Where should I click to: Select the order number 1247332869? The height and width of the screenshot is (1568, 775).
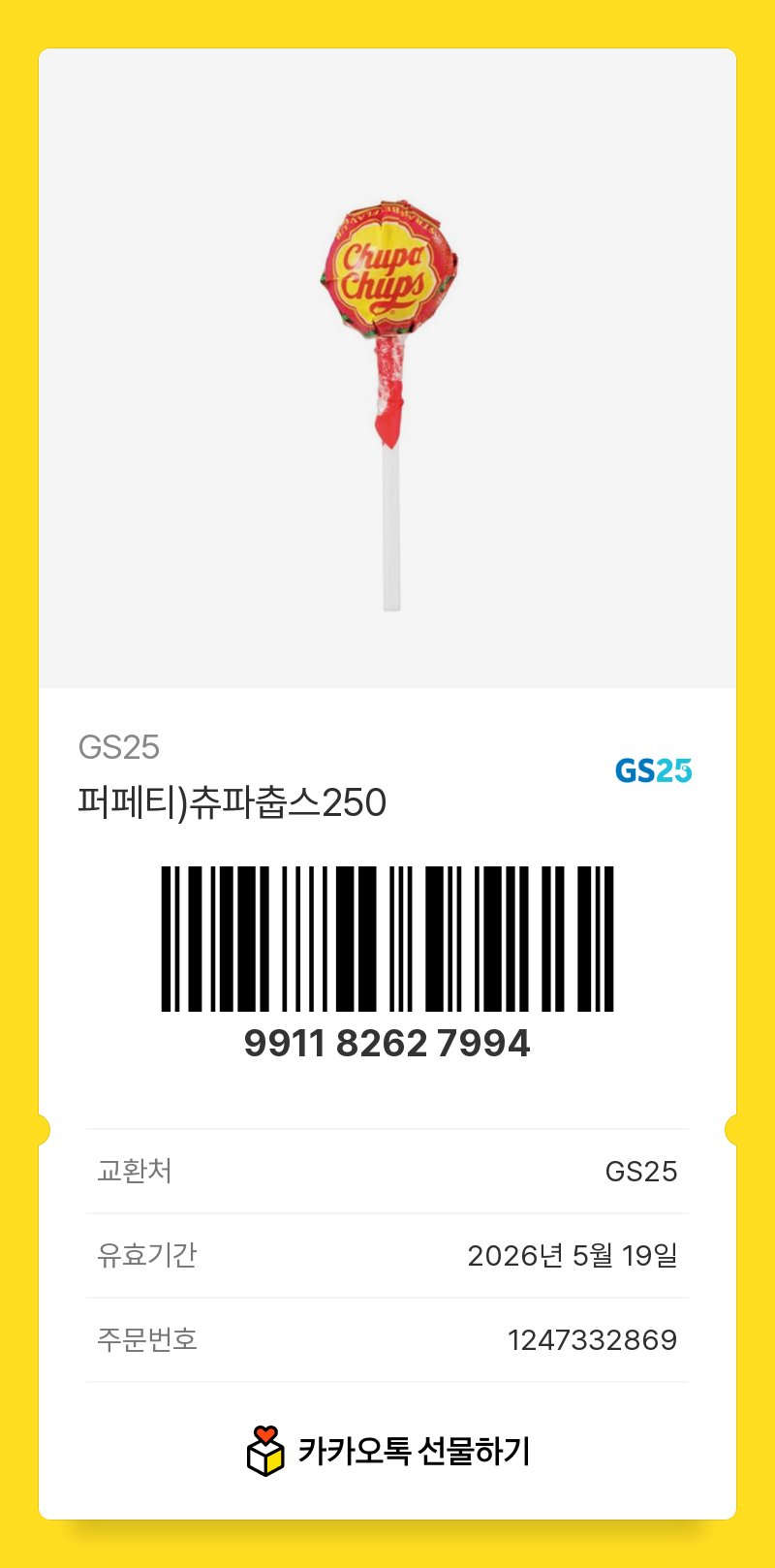591,1338
